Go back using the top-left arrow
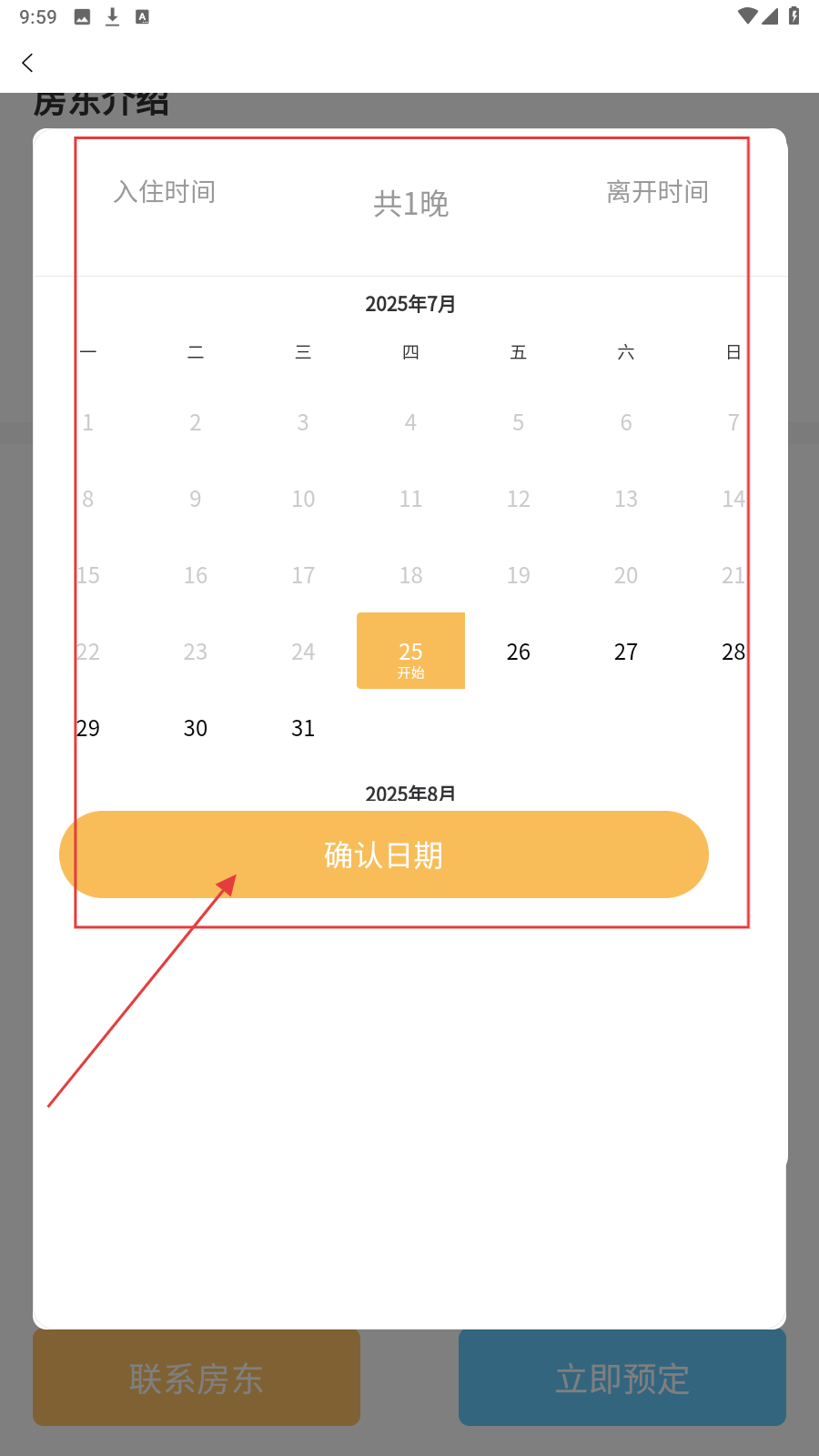This screenshot has width=819, height=1456. (27, 63)
